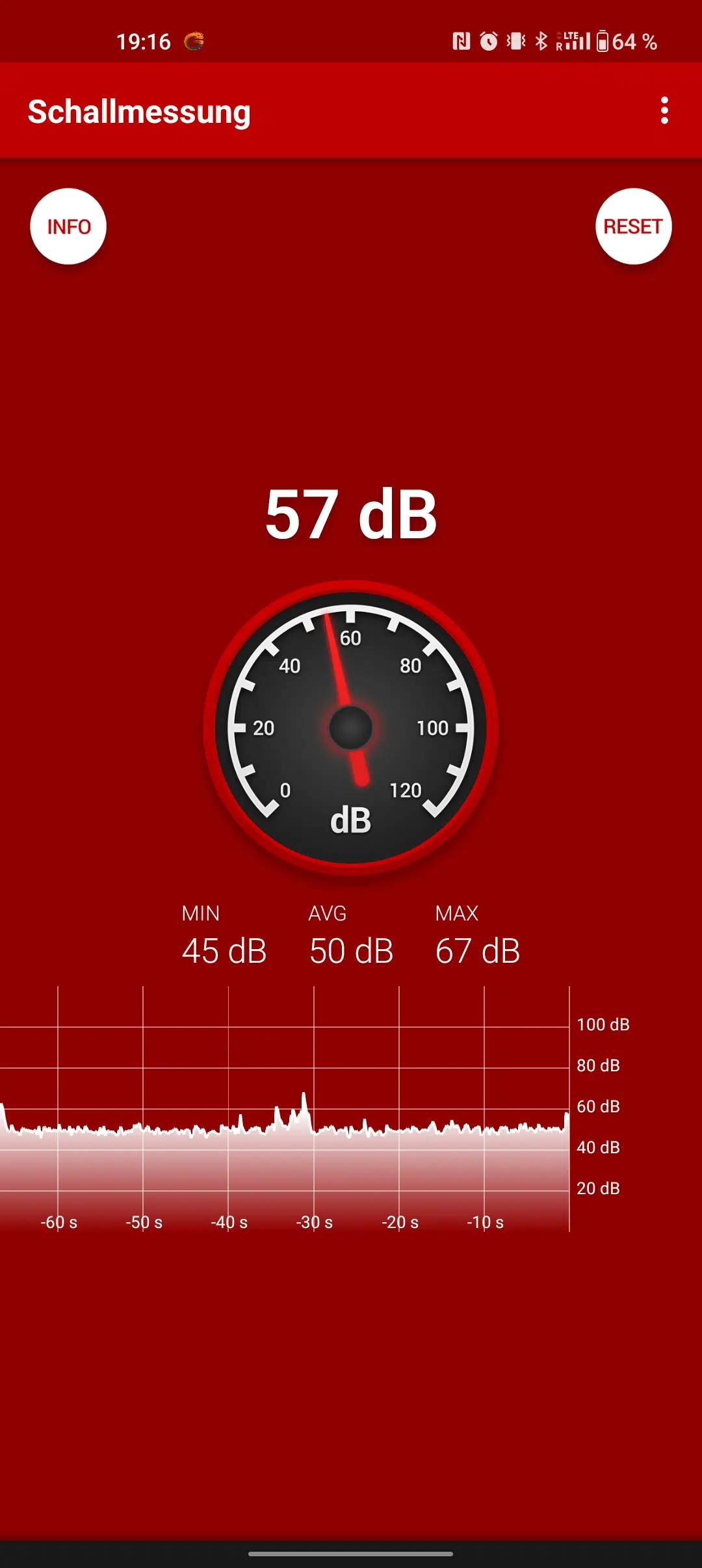Open the three-dot overflow menu

tap(664, 111)
